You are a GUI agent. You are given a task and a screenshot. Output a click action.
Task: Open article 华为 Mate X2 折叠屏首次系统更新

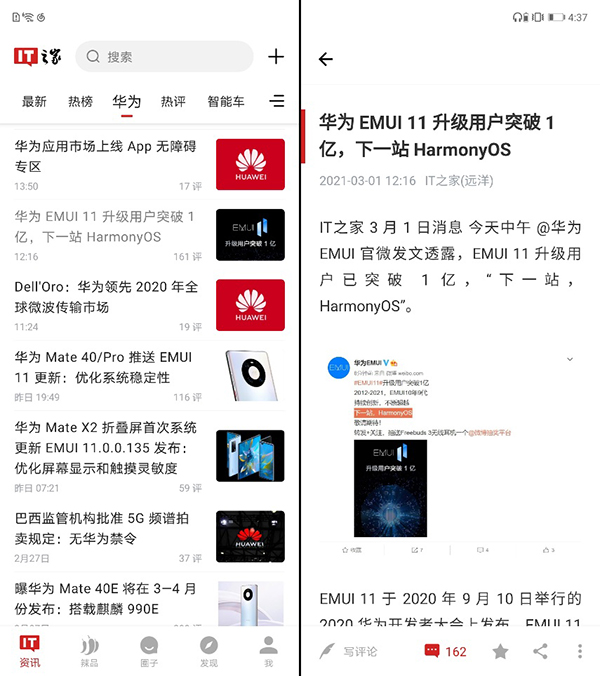click(106, 447)
